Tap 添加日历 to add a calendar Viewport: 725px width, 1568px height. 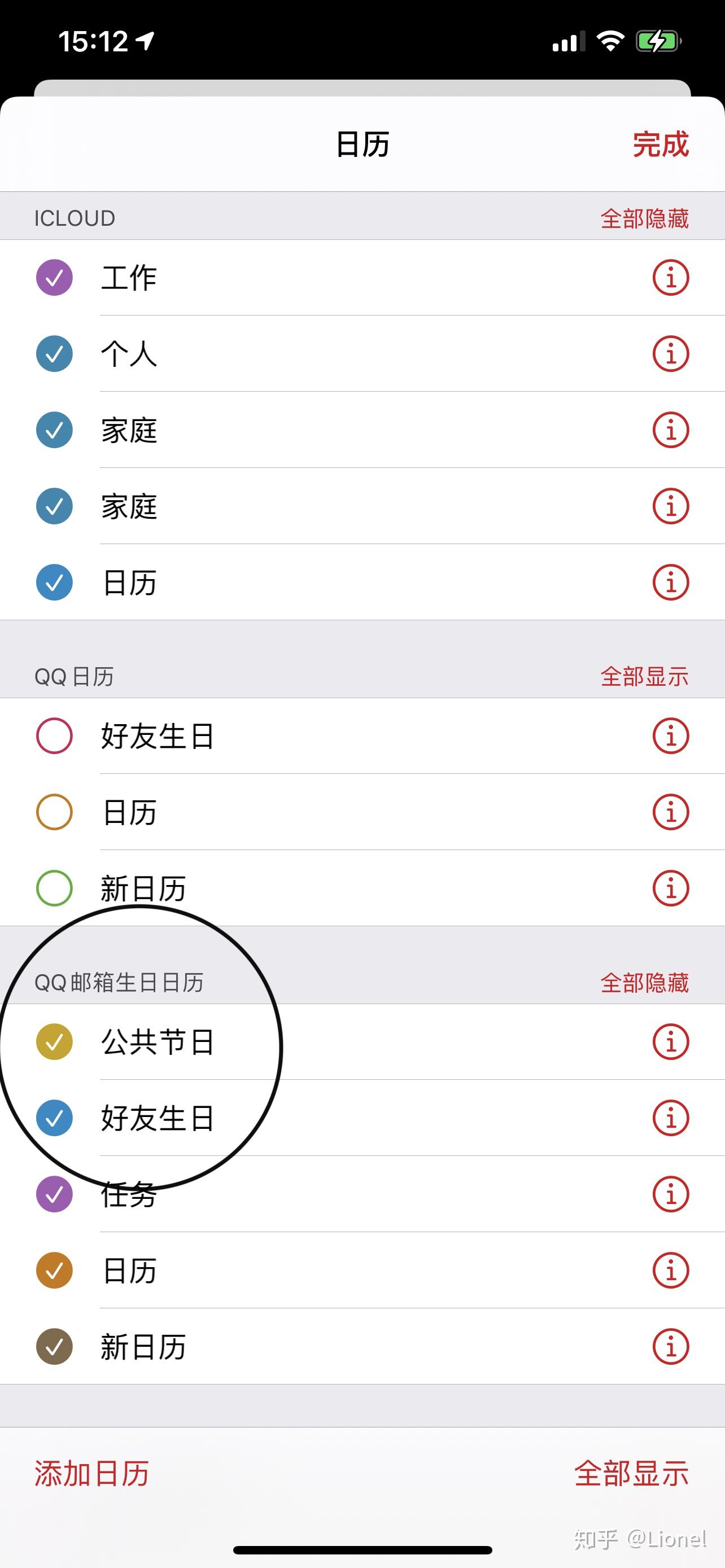91,1473
